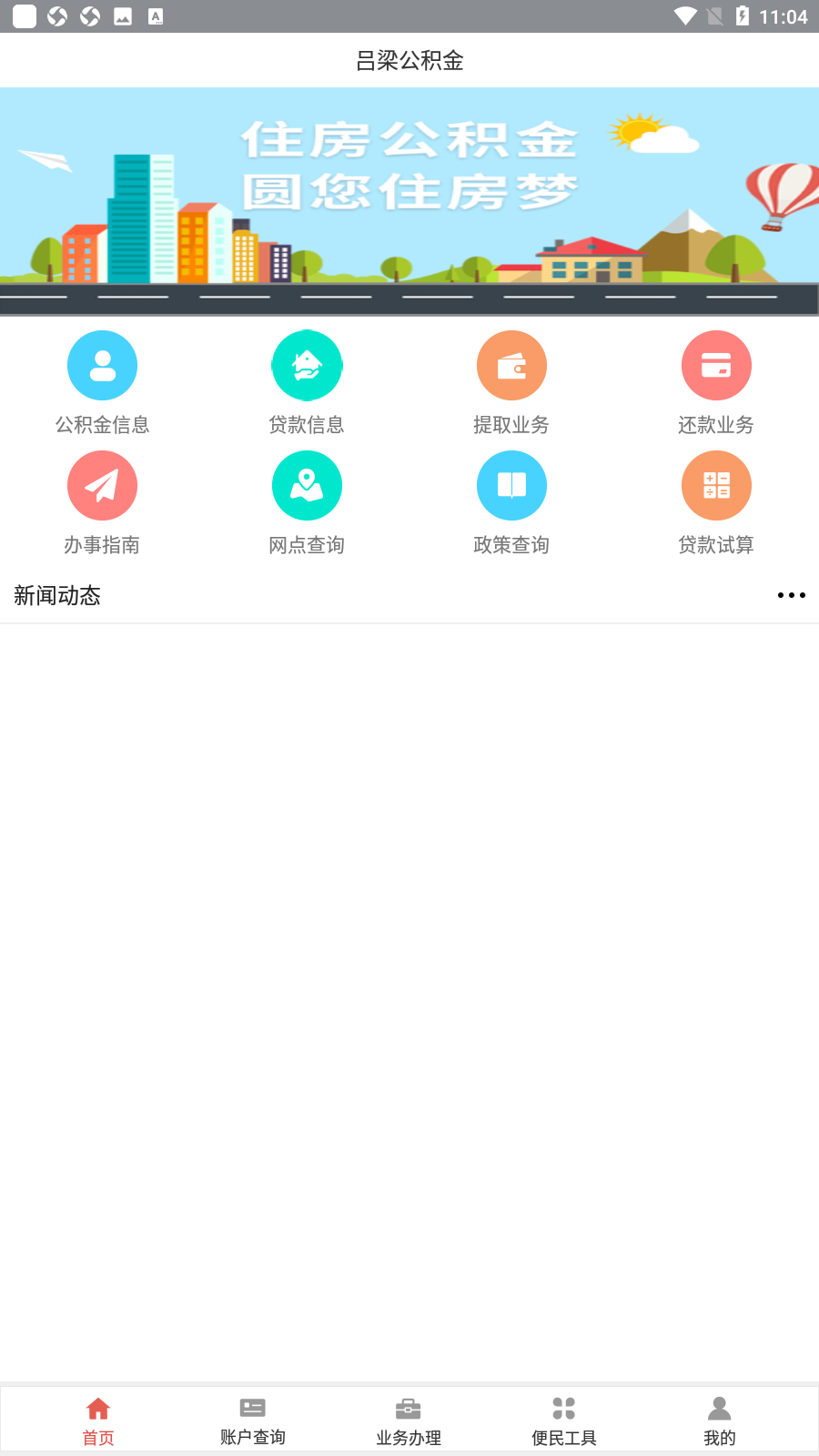
Task: Open the 办事指南 guide icon
Action: pyautogui.click(x=102, y=485)
